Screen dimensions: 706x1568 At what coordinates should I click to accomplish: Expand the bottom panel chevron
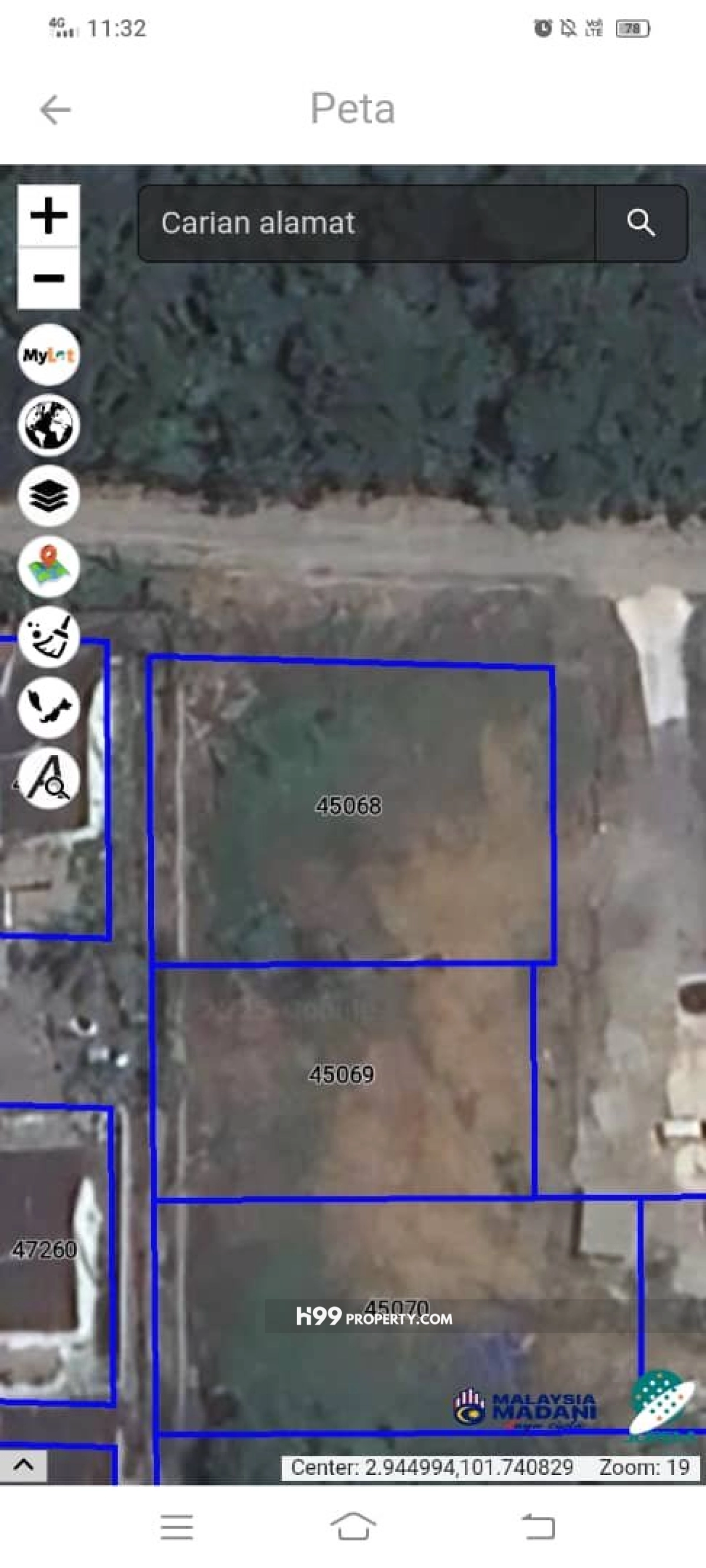tap(23, 1465)
